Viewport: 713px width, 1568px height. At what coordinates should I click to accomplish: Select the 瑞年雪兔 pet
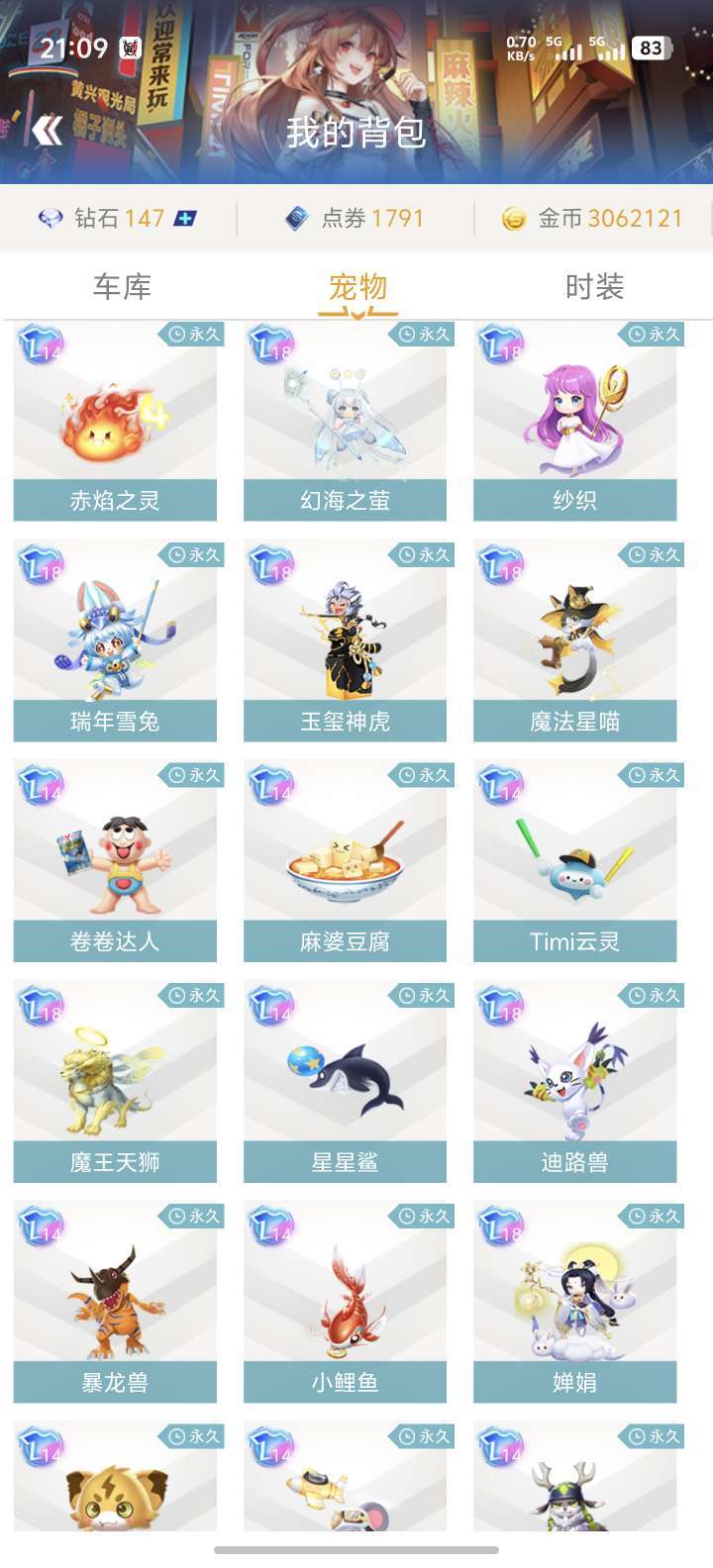pyautogui.click(x=115, y=642)
